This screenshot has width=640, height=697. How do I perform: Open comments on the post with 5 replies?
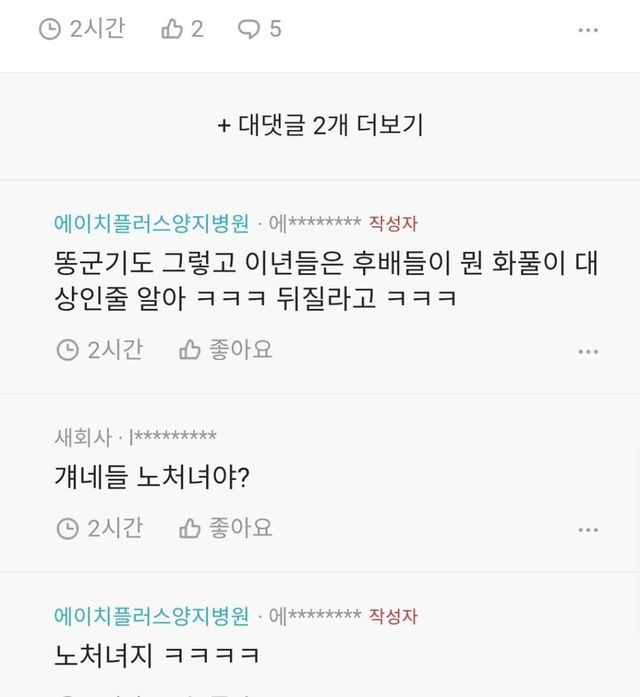[259, 29]
